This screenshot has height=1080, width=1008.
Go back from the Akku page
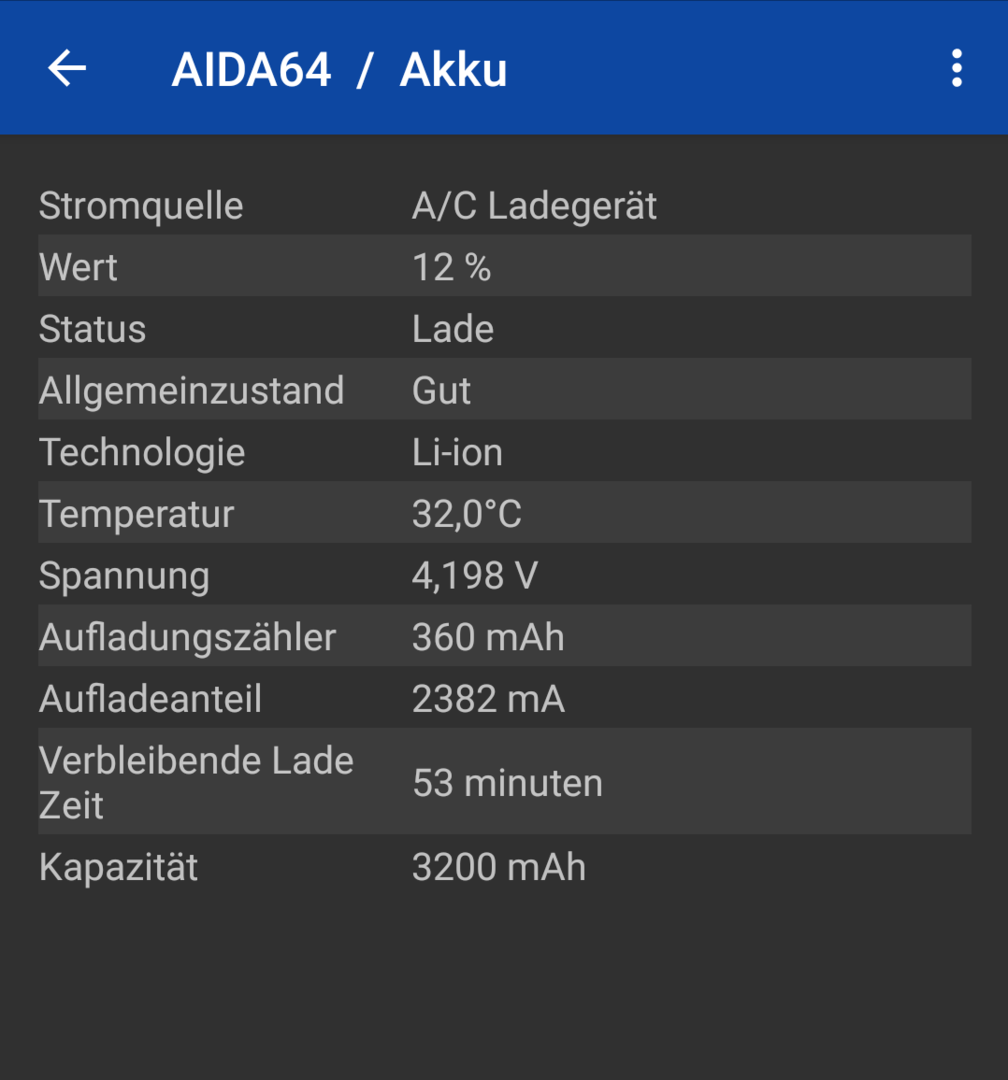click(x=67, y=69)
